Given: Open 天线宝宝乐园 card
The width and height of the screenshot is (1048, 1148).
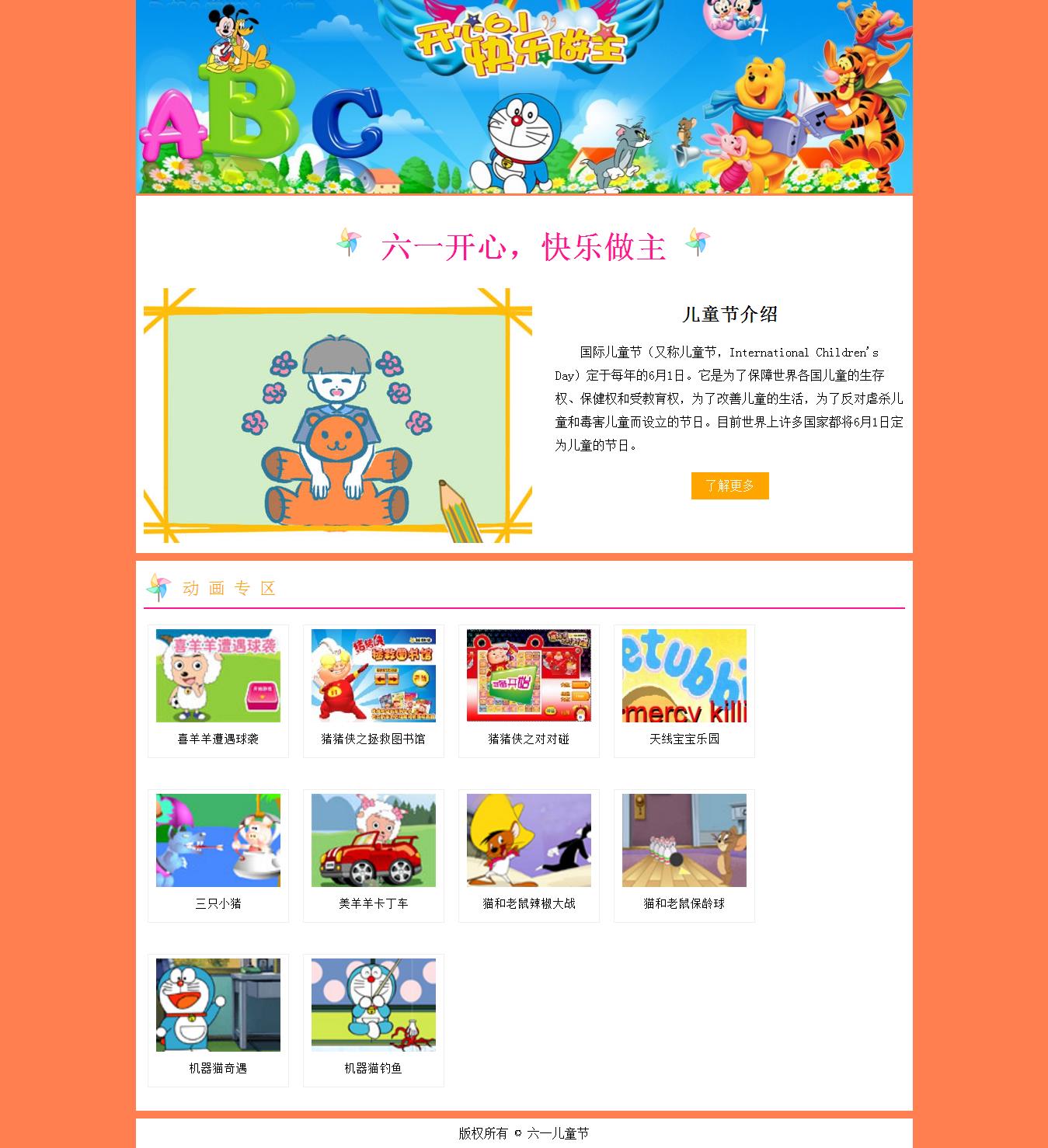Looking at the screenshot, I should (684, 691).
